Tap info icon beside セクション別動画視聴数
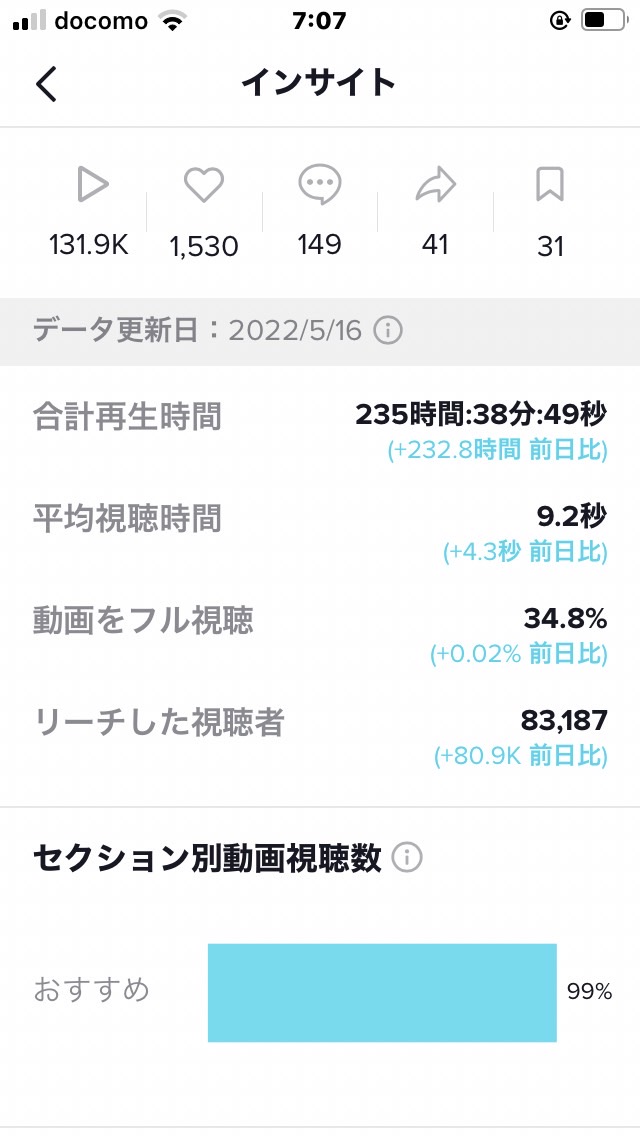The width and height of the screenshot is (640, 1136). (x=407, y=858)
